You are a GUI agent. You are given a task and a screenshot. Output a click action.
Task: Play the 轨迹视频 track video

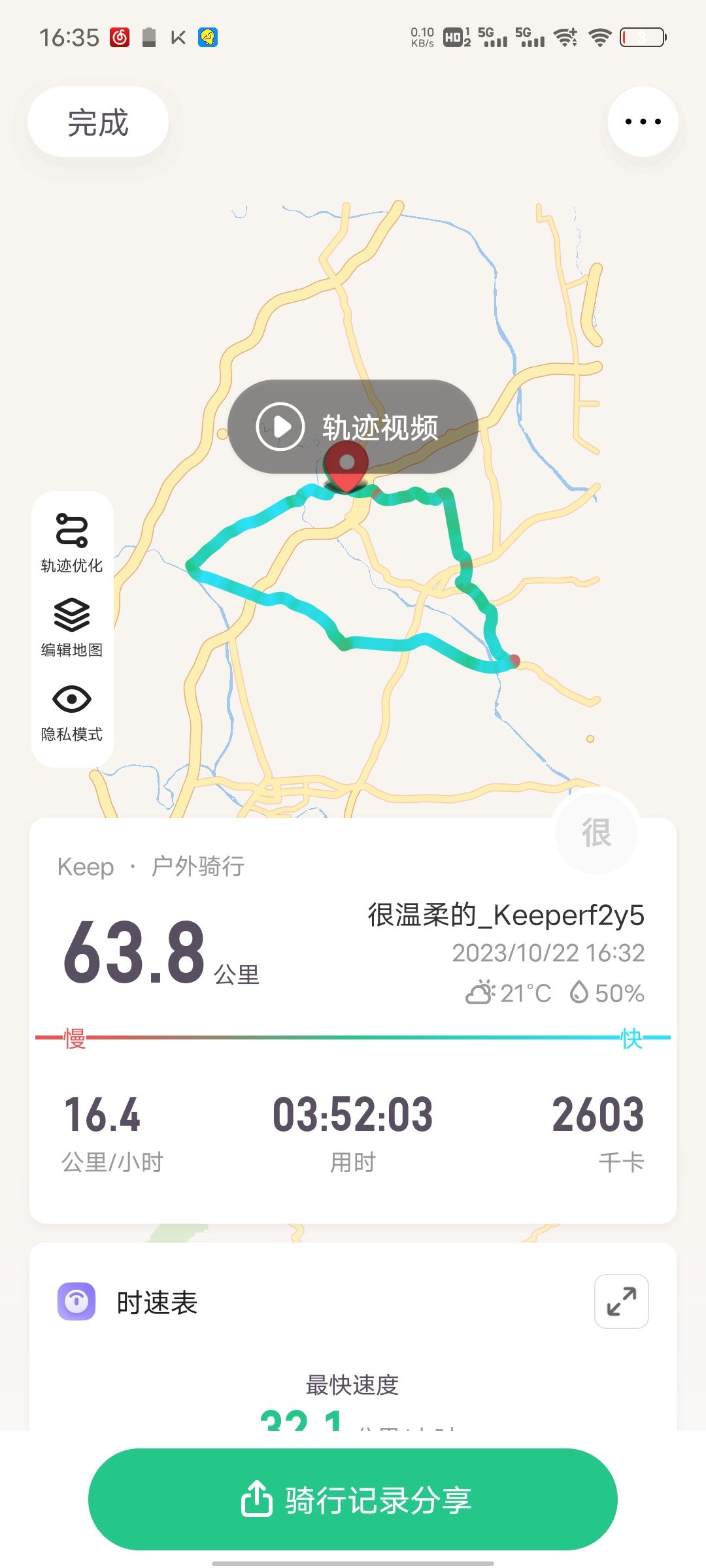click(x=352, y=427)
